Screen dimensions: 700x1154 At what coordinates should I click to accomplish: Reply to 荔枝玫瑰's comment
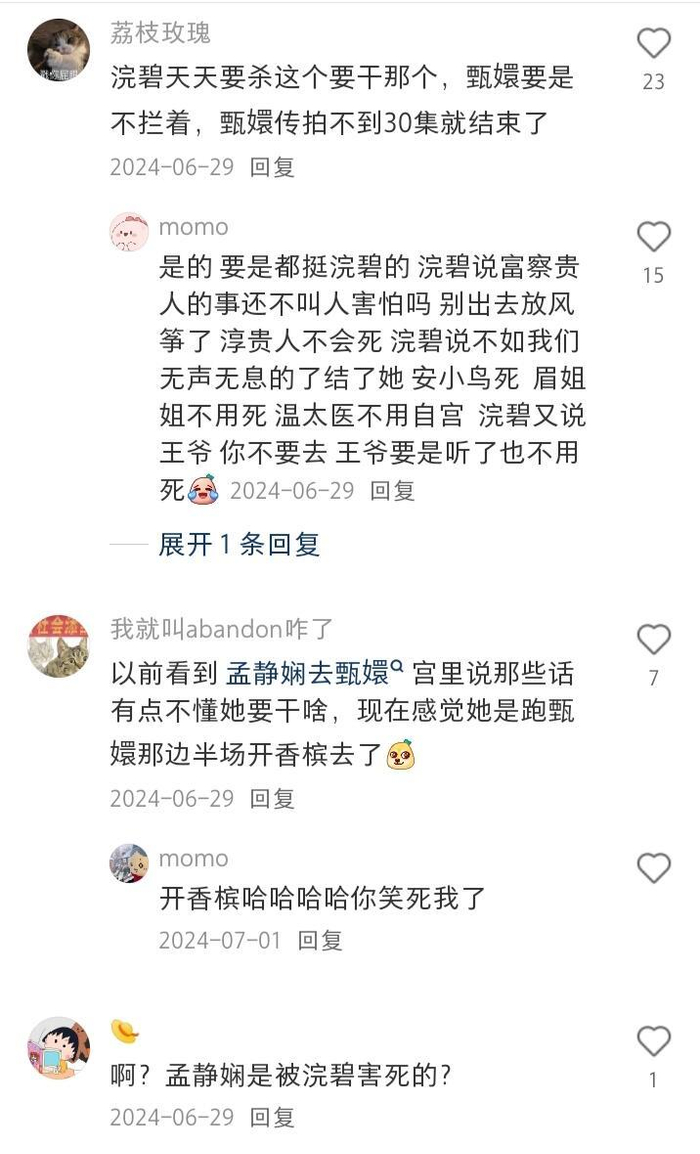pos(272,167)
